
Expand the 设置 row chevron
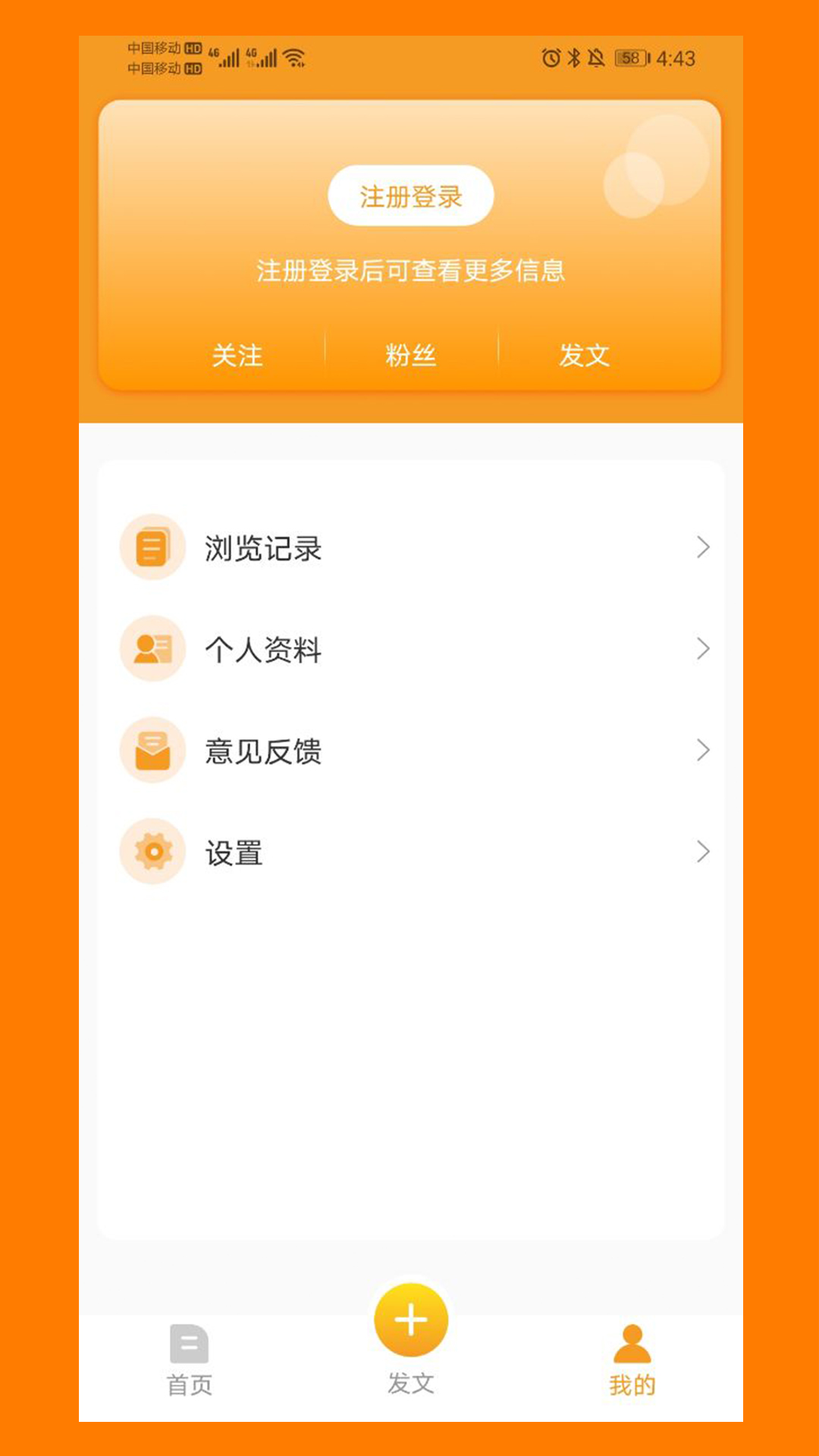(x=704, y=852)
